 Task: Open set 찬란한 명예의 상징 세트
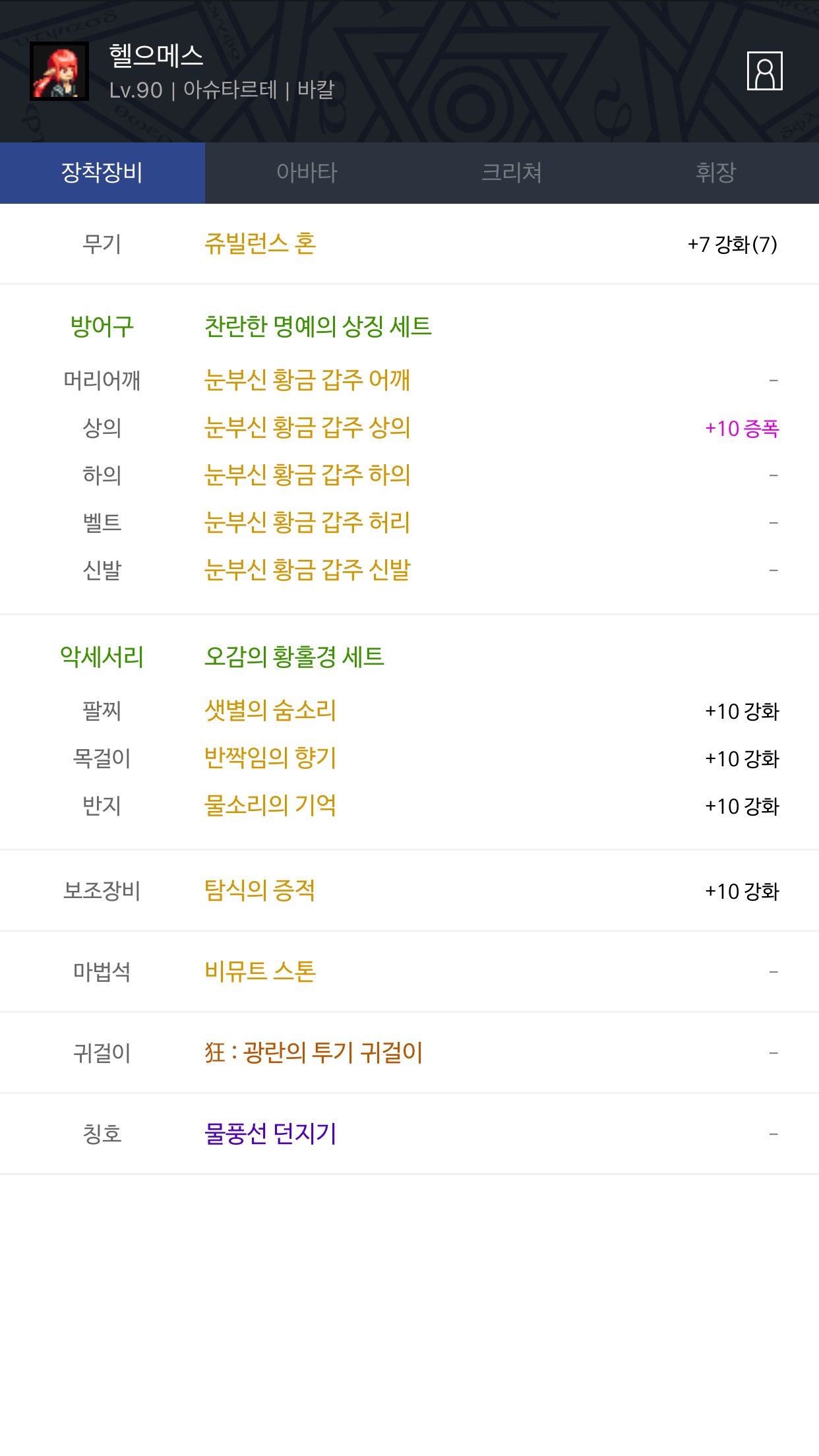(318, 326)
